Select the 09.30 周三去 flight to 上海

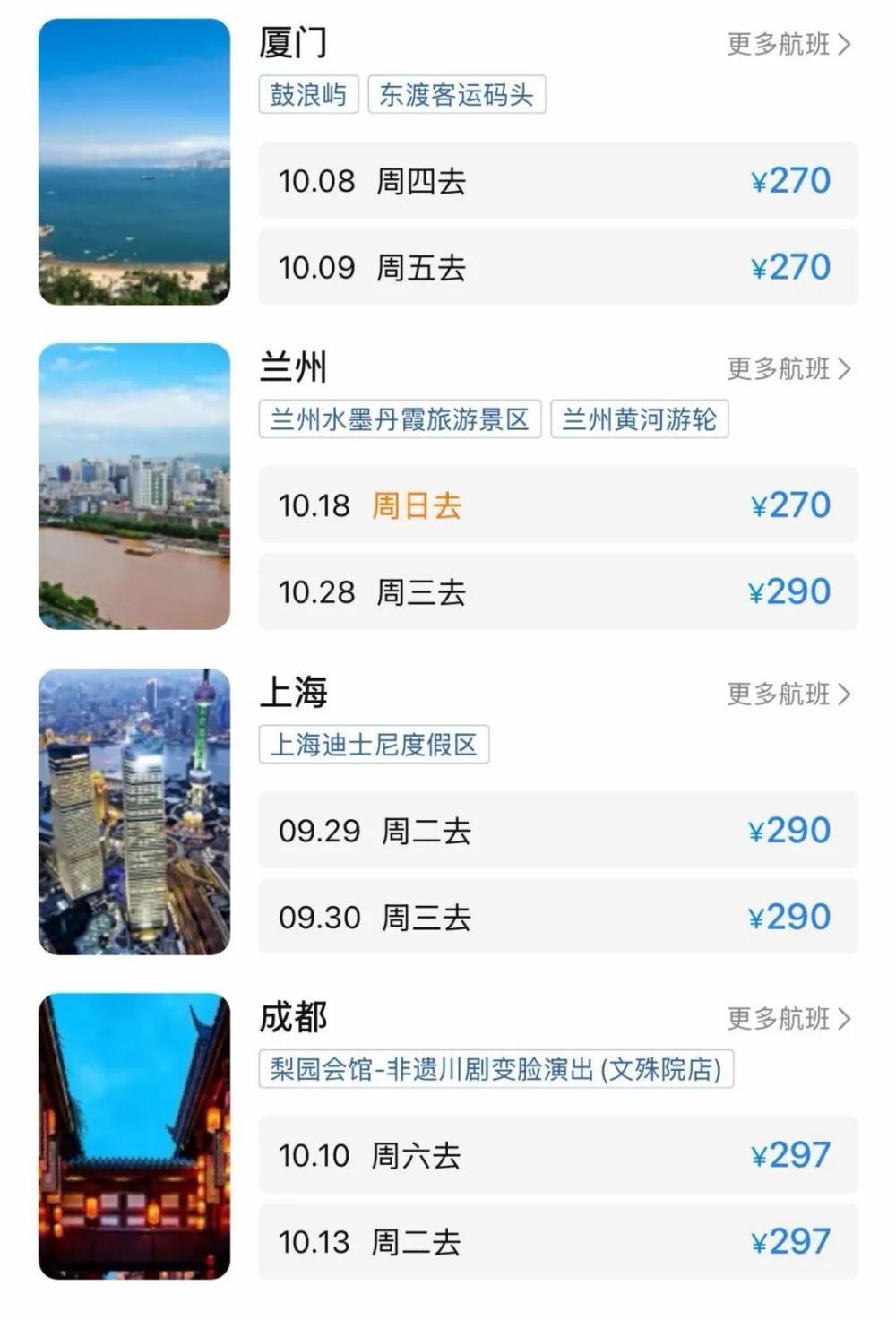click(558, 917)
